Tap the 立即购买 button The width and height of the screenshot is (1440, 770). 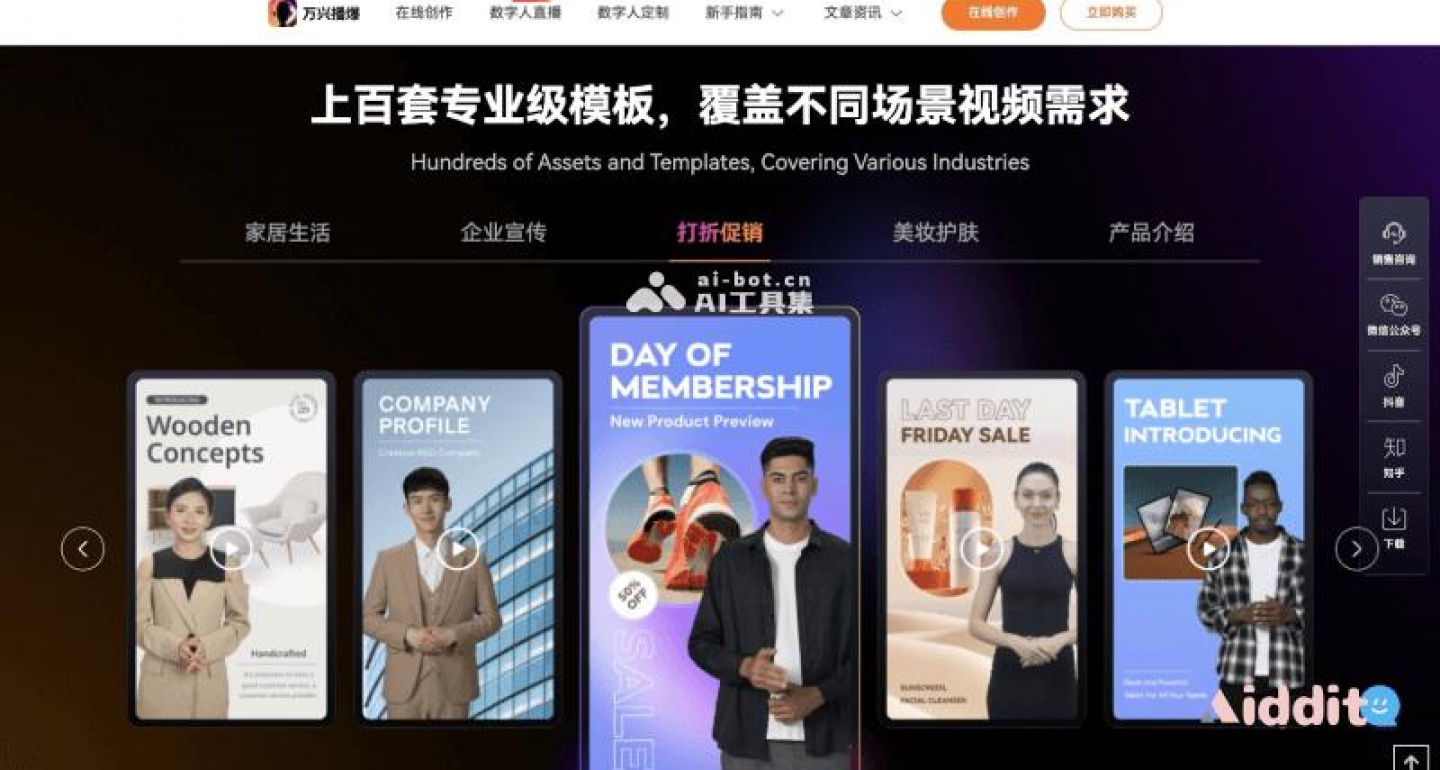click(1111, 13)
